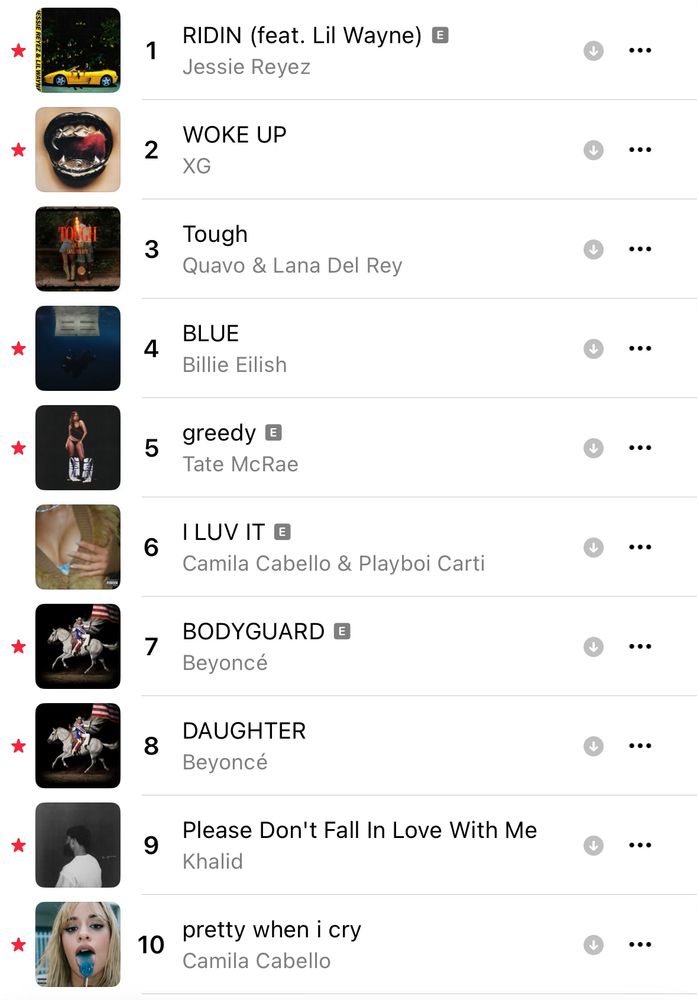This screenshot has height=1000, width=697.
Task: Download pretty when i cry
Action: [593, 945]
